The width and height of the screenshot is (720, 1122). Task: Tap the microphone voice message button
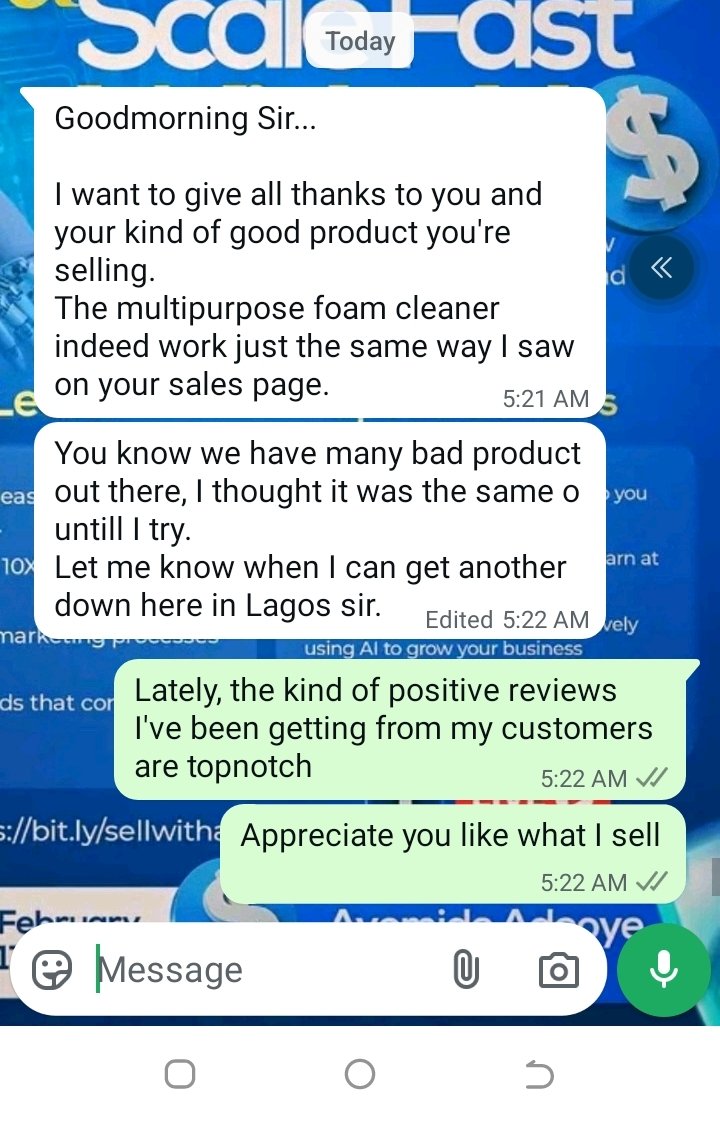(664, 969)
